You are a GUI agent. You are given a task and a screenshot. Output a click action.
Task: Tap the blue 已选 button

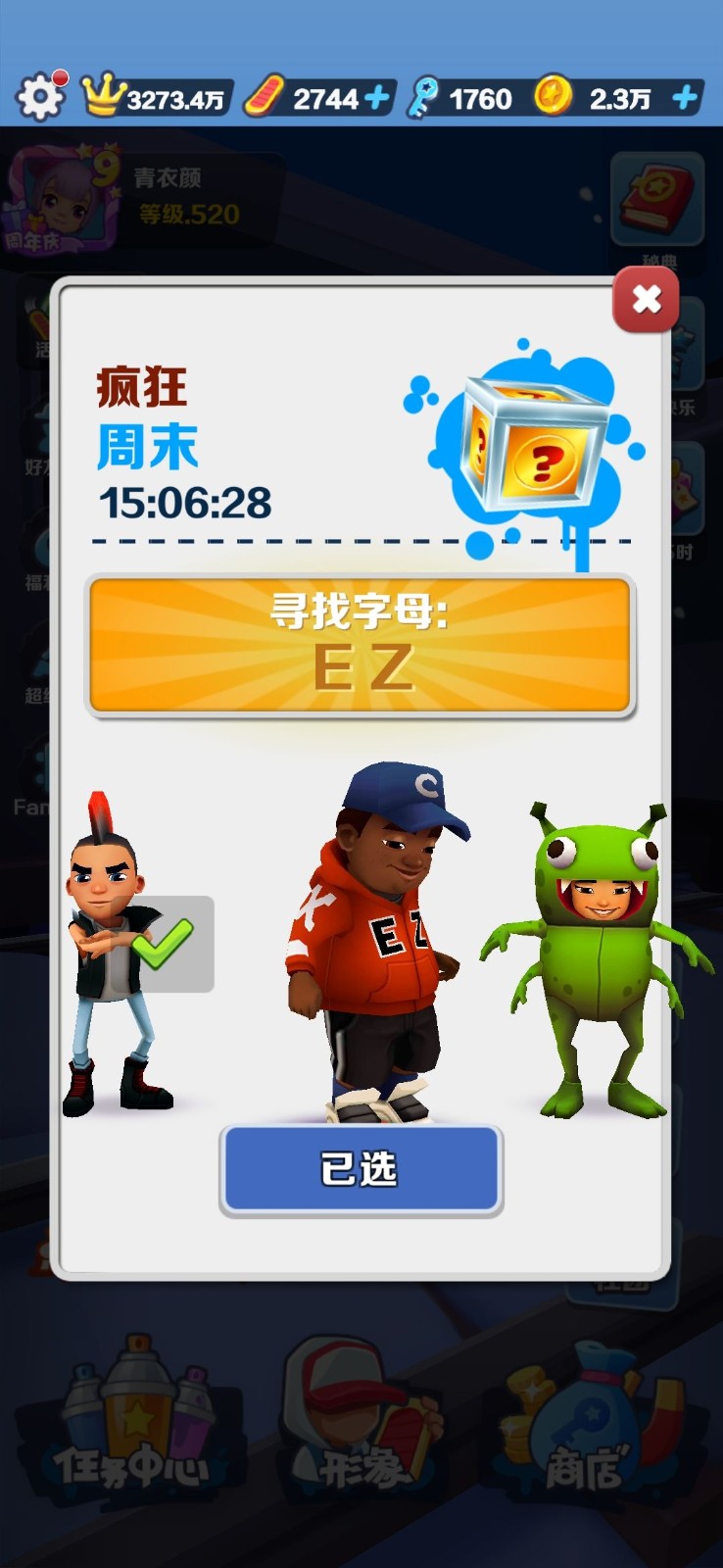pos(361,1169)
